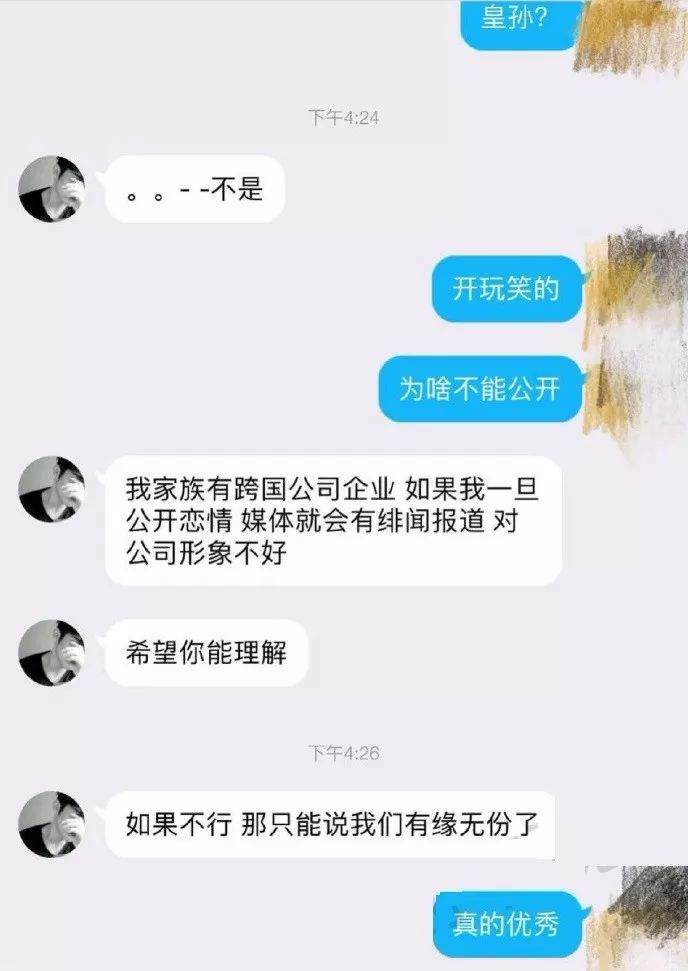Viewport: 688px width, 971px height.
Task: View profile from avatar beside "如果不行" message
Action: point(51,824)
